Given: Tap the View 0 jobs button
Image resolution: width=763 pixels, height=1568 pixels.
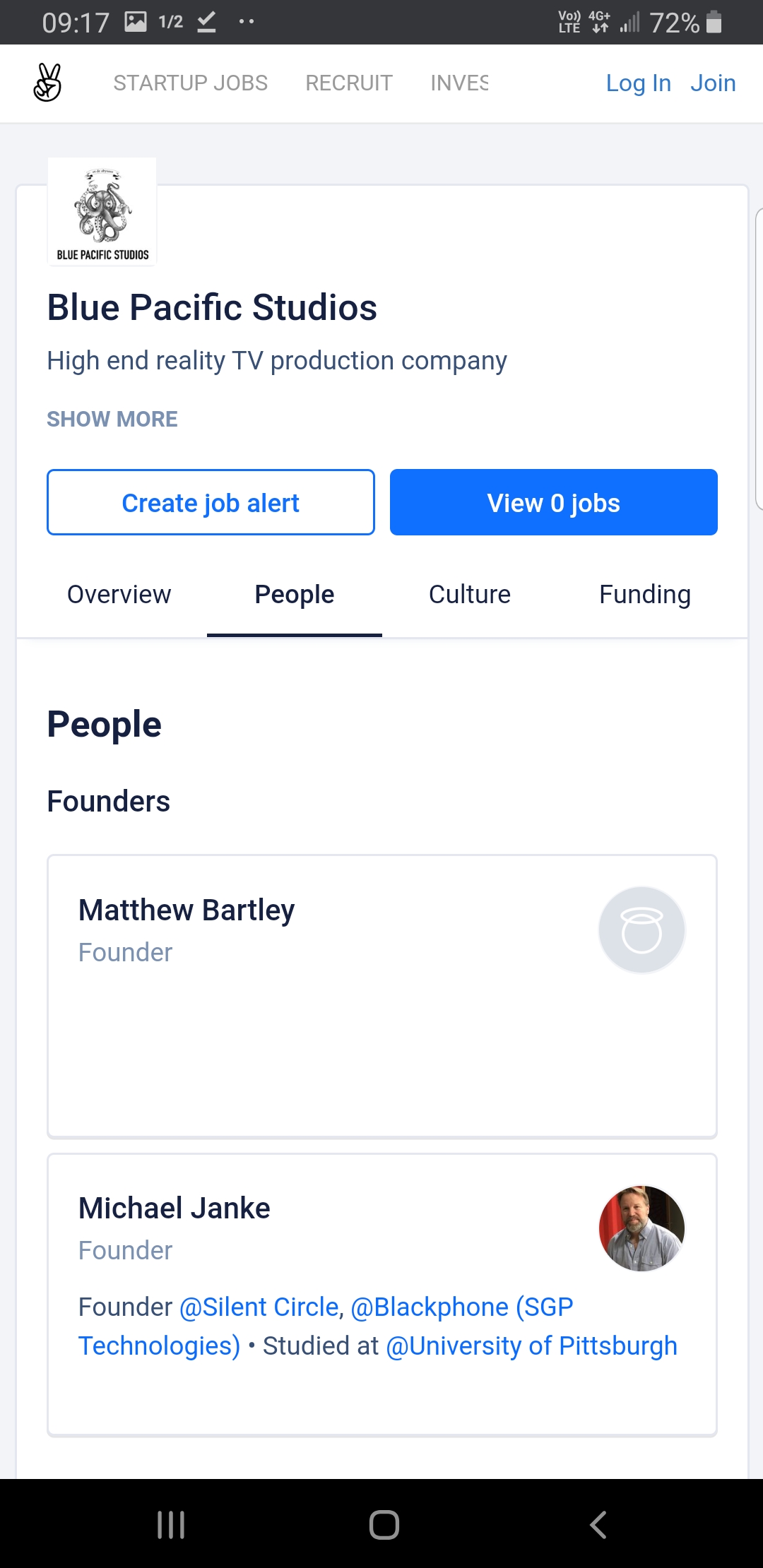Looking at the screenshot, I should [x=554, y=502].
